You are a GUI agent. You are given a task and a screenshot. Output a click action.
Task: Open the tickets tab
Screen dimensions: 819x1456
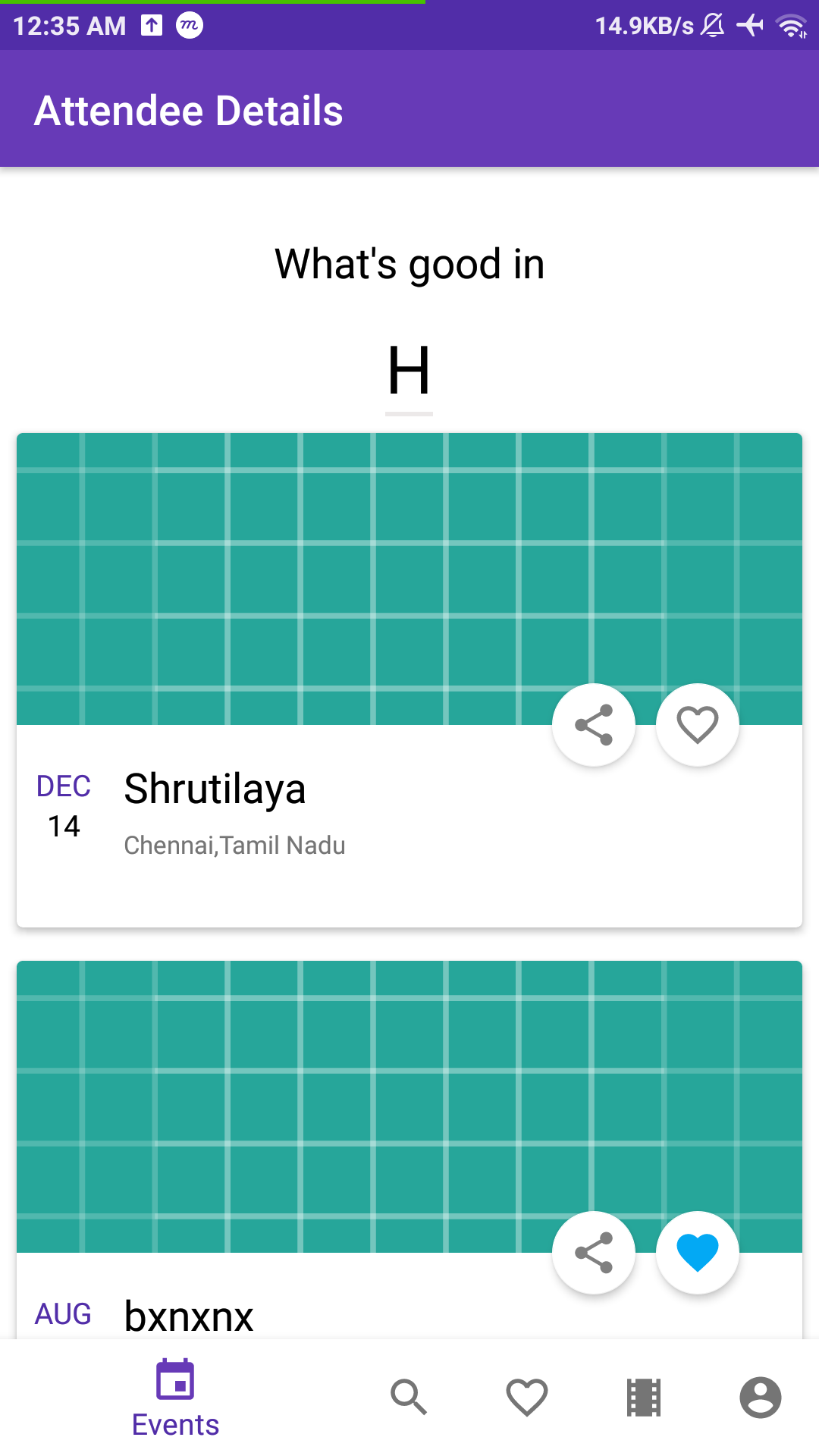tap(644, 1398)
